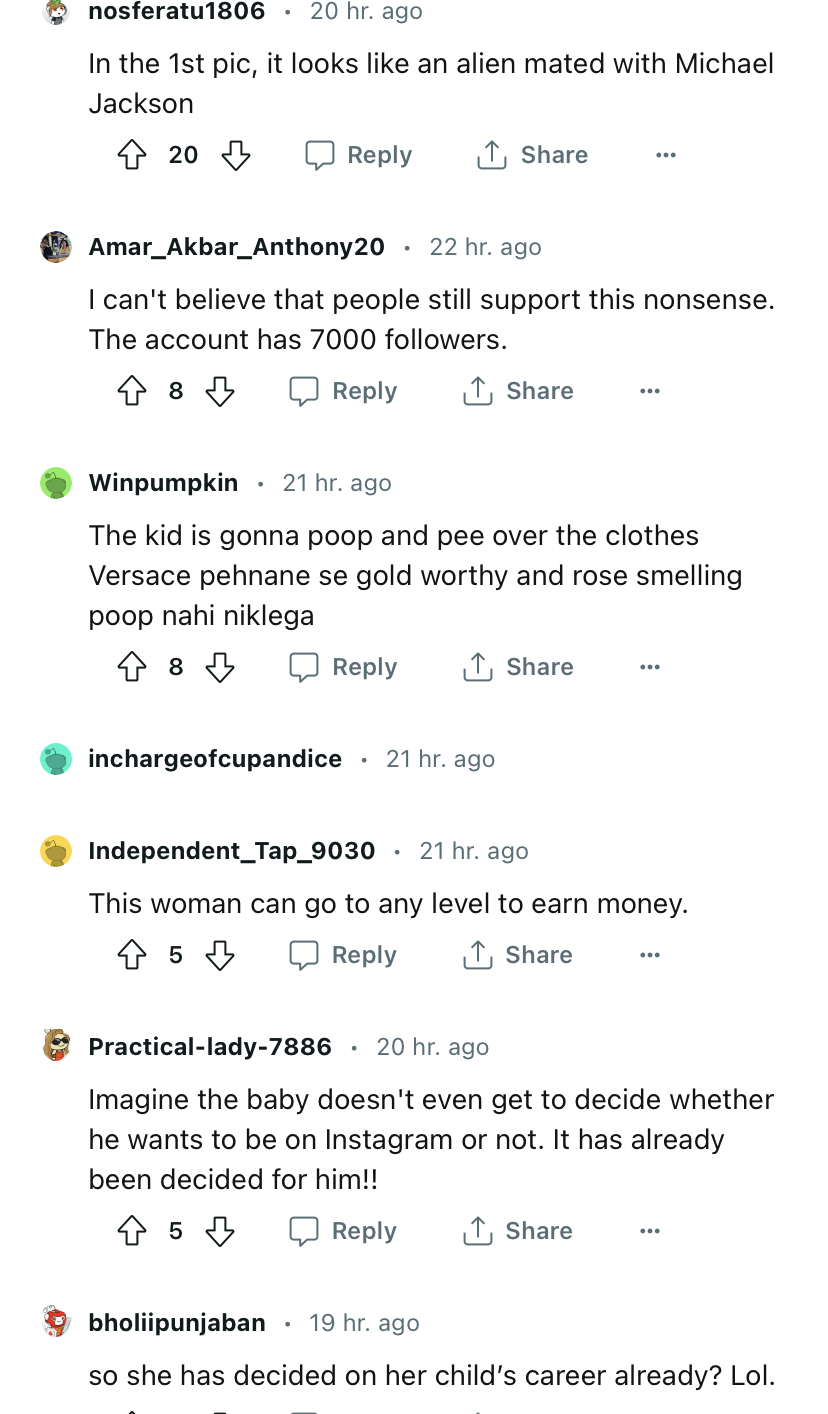Open Amar_Akbar_Anthony20's profile

(x=236, y=247)
